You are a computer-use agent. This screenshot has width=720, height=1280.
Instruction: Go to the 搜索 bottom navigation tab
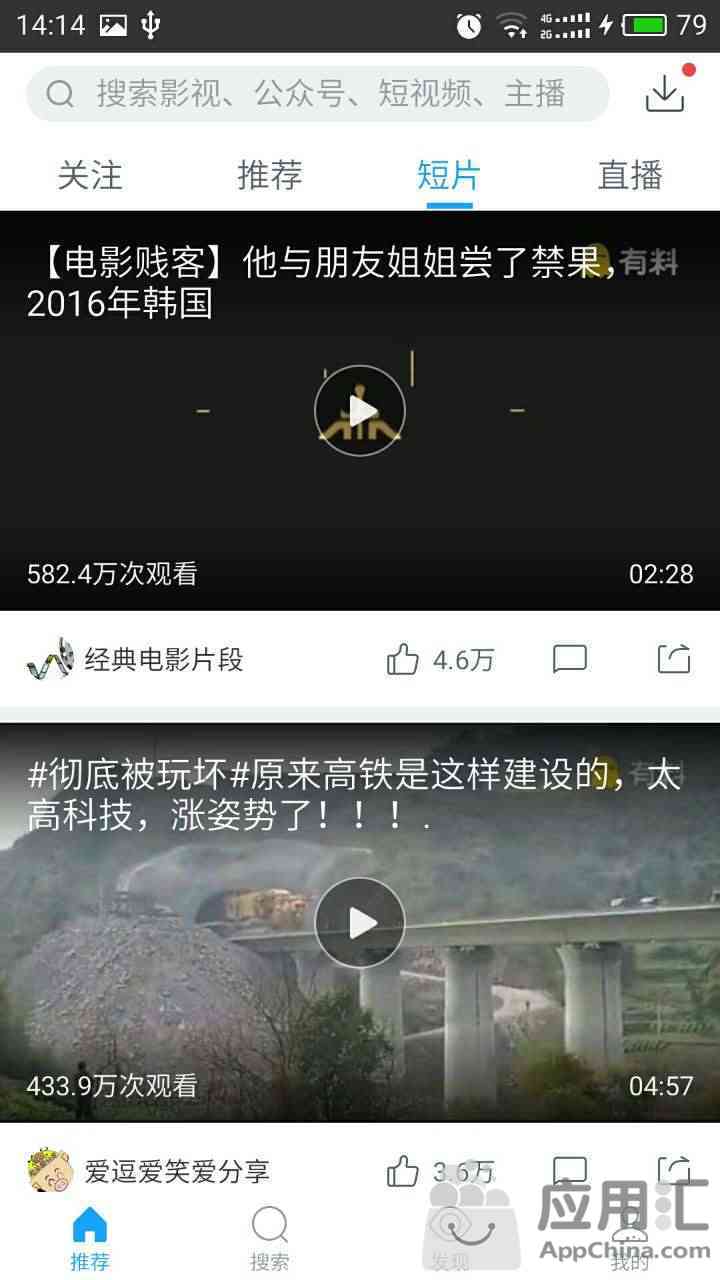click(x=270, y=1238)
